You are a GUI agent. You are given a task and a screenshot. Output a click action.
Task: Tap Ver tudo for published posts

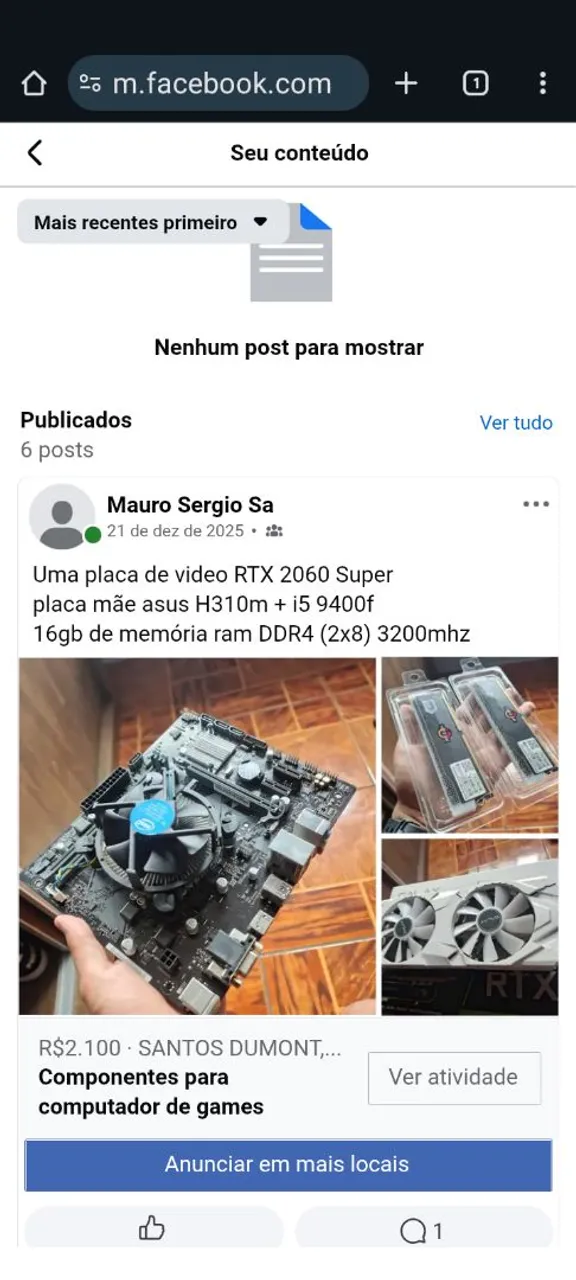pyautogui.click(x=516, y=422)
